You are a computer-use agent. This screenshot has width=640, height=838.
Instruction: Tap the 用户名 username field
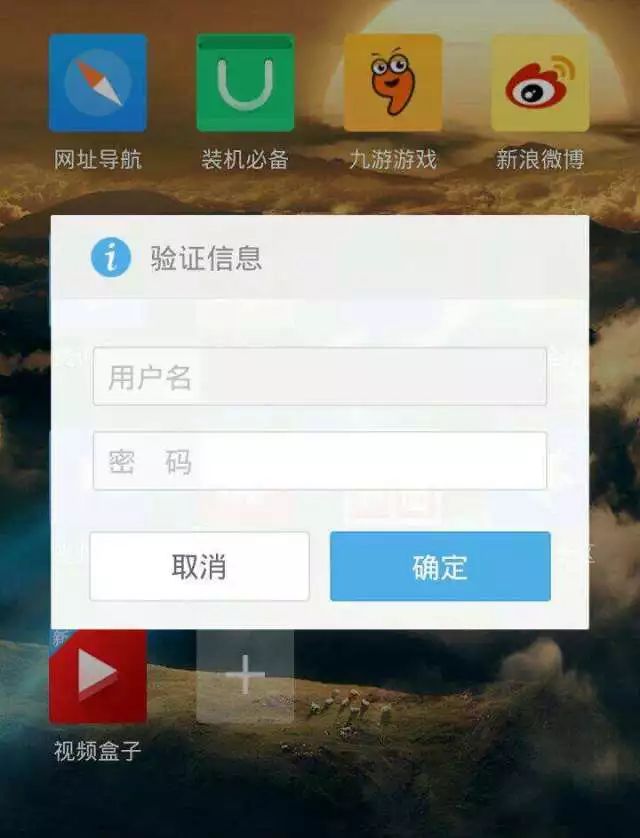pos(319,377)
